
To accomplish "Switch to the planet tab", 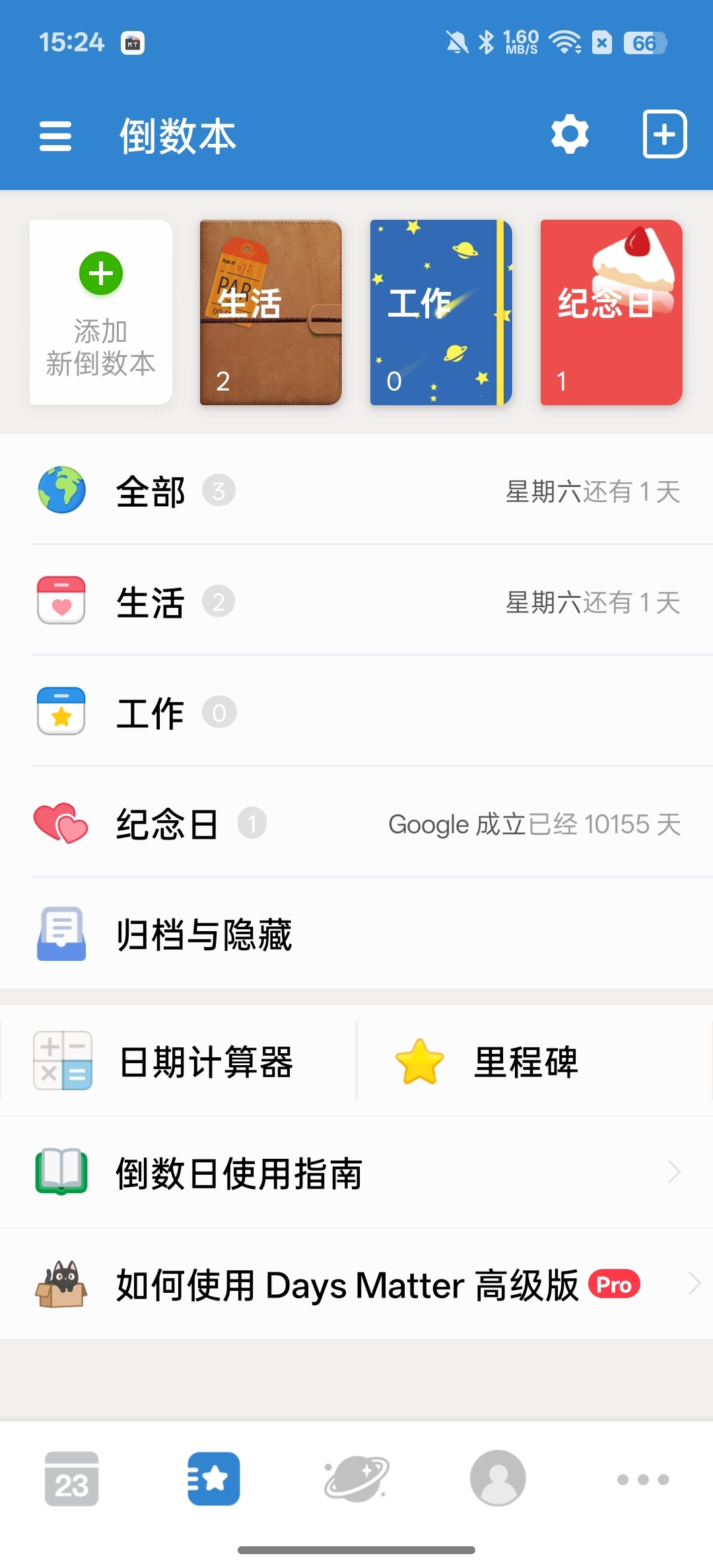I will [x=356, y=1479].
